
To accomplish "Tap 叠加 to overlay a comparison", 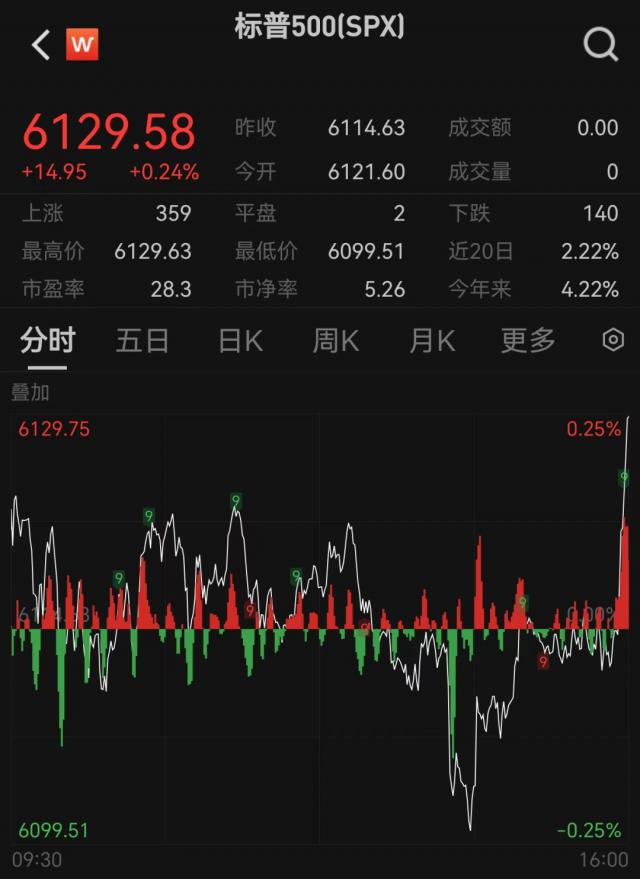I will (30, 393).
